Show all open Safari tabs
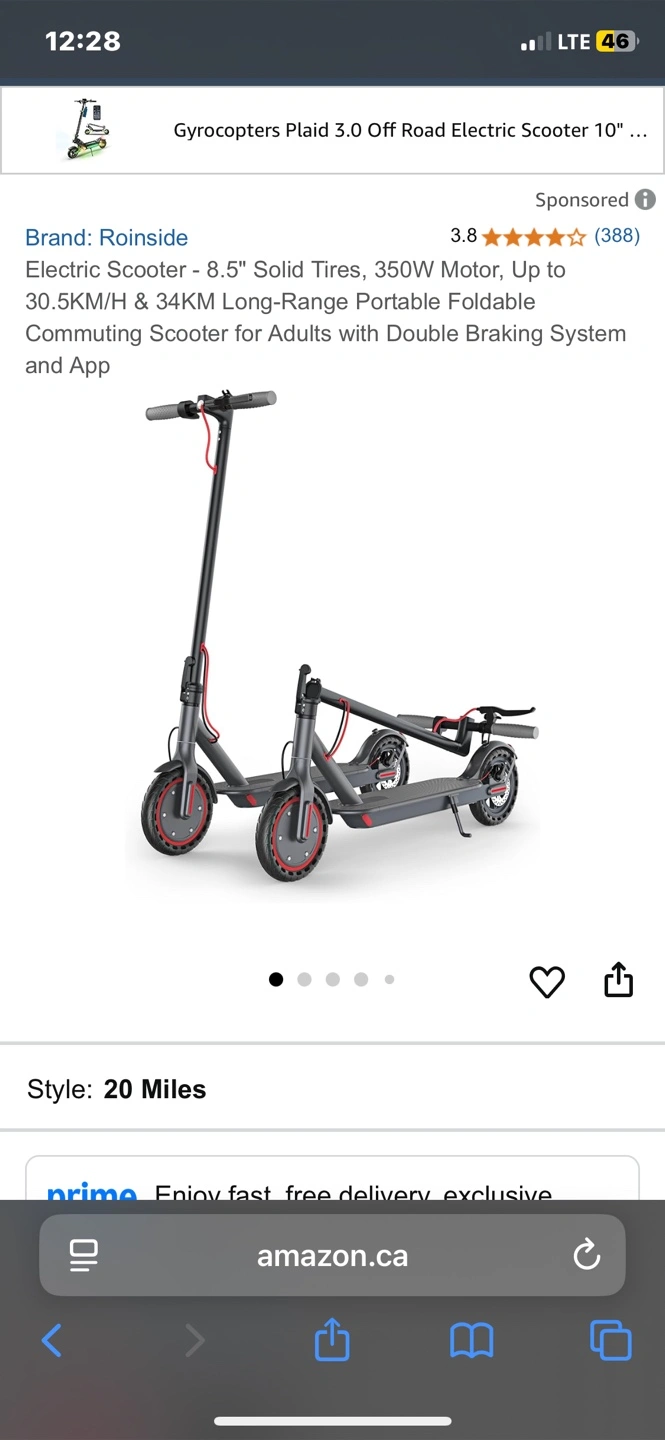Viewport: 665px width, 1440px height. (611, 1340)
